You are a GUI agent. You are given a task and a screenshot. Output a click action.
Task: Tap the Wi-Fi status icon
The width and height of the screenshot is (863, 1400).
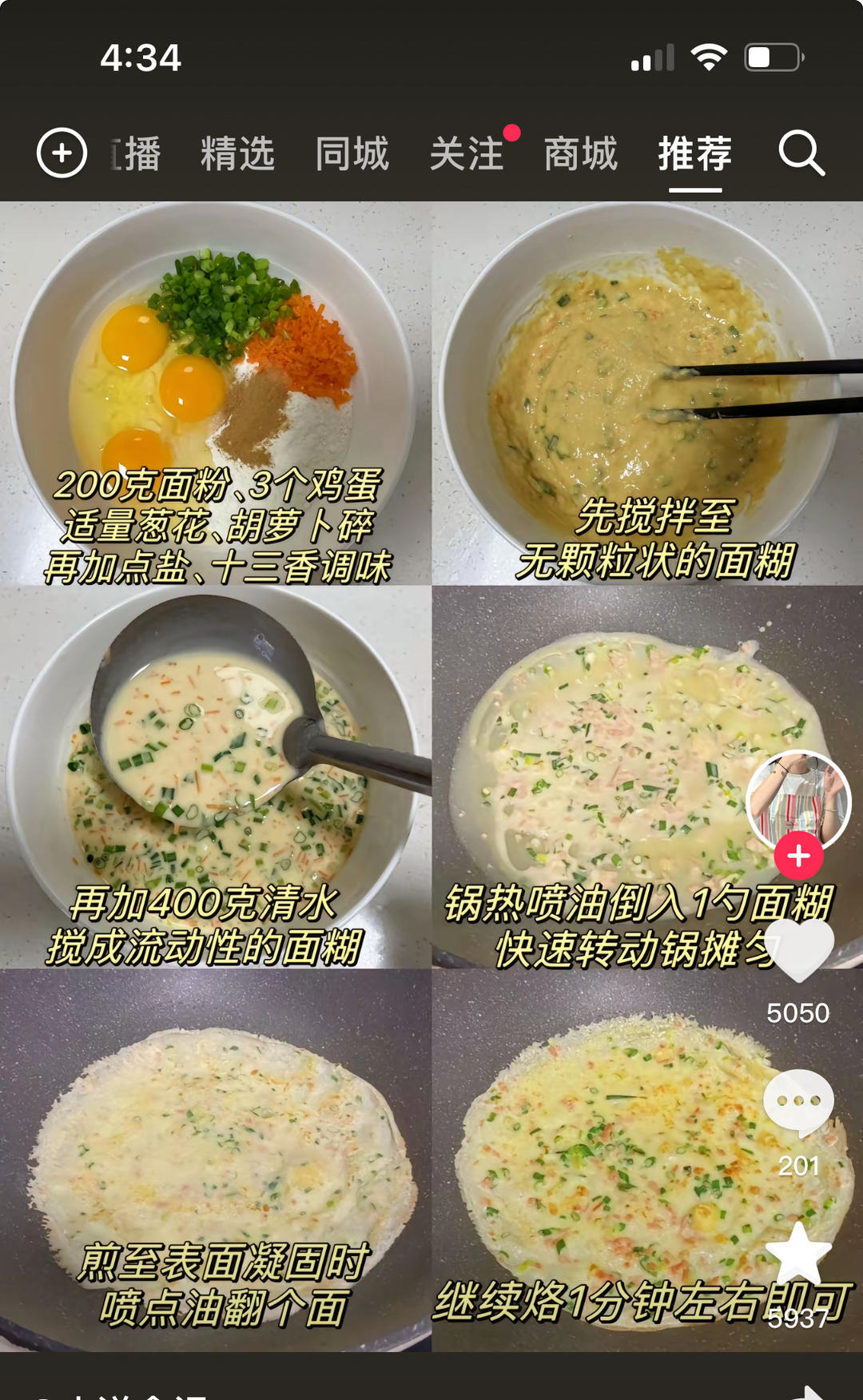click(711, 55)
